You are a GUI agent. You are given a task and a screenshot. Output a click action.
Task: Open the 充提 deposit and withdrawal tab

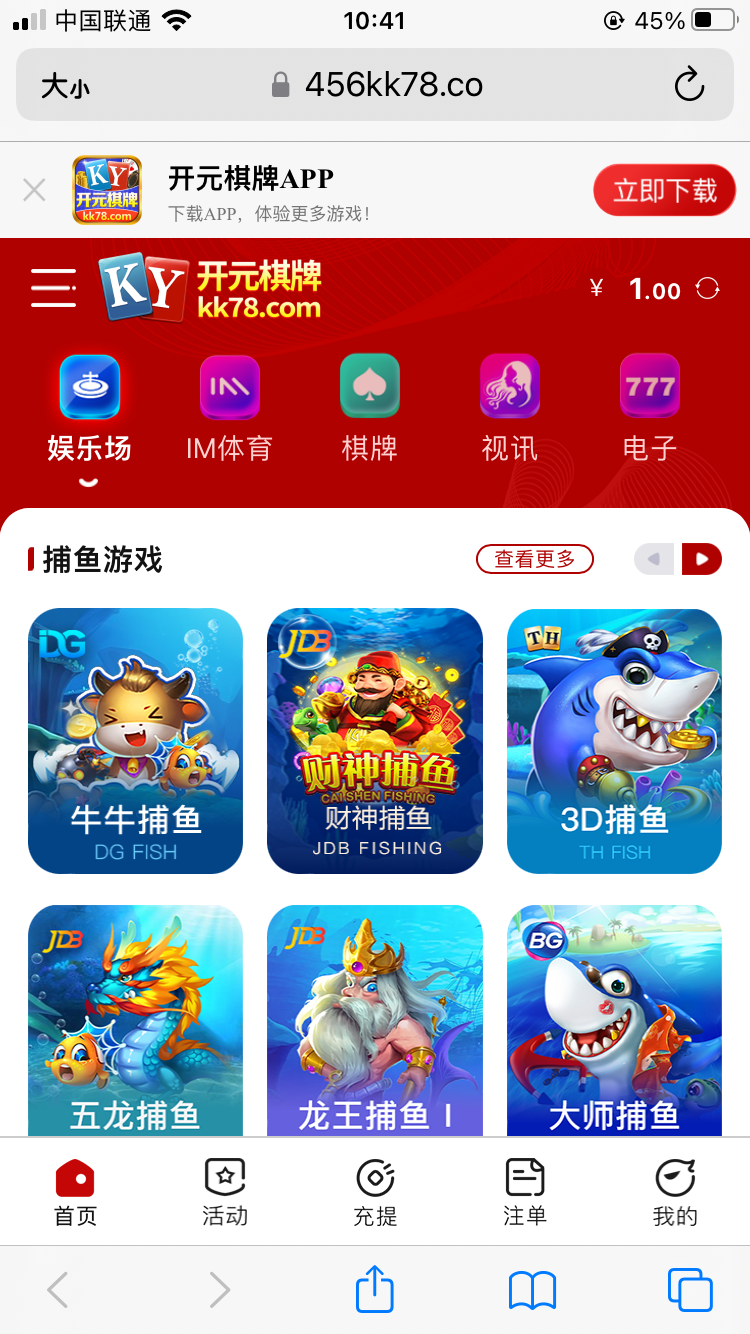pos(375,1192)
